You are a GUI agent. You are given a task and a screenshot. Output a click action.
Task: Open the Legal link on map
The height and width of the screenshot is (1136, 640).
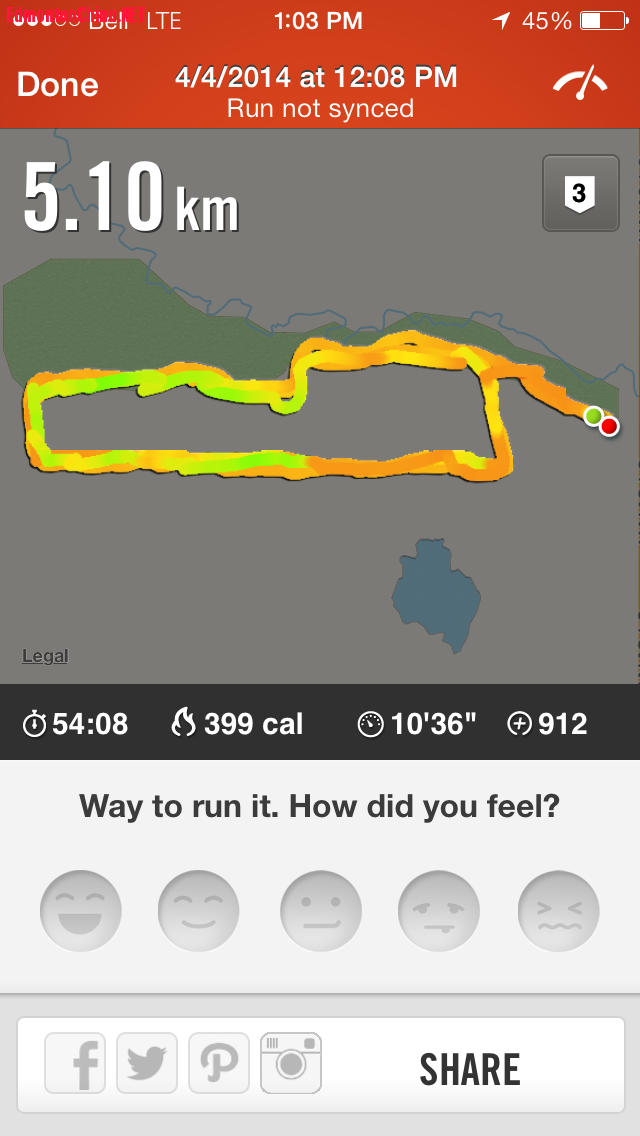[x=45, y=656]
